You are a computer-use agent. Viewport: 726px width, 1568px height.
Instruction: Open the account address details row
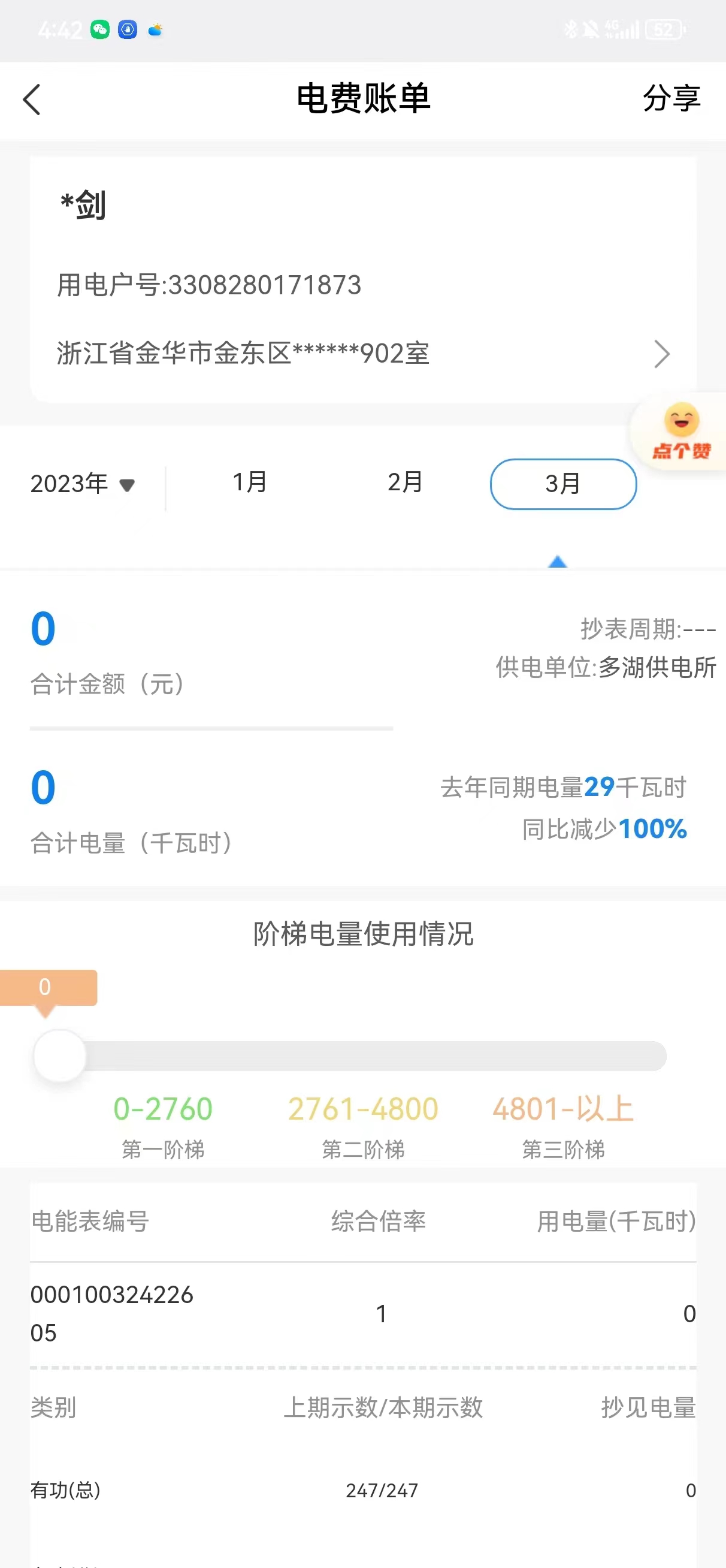[x=362, y=354]
